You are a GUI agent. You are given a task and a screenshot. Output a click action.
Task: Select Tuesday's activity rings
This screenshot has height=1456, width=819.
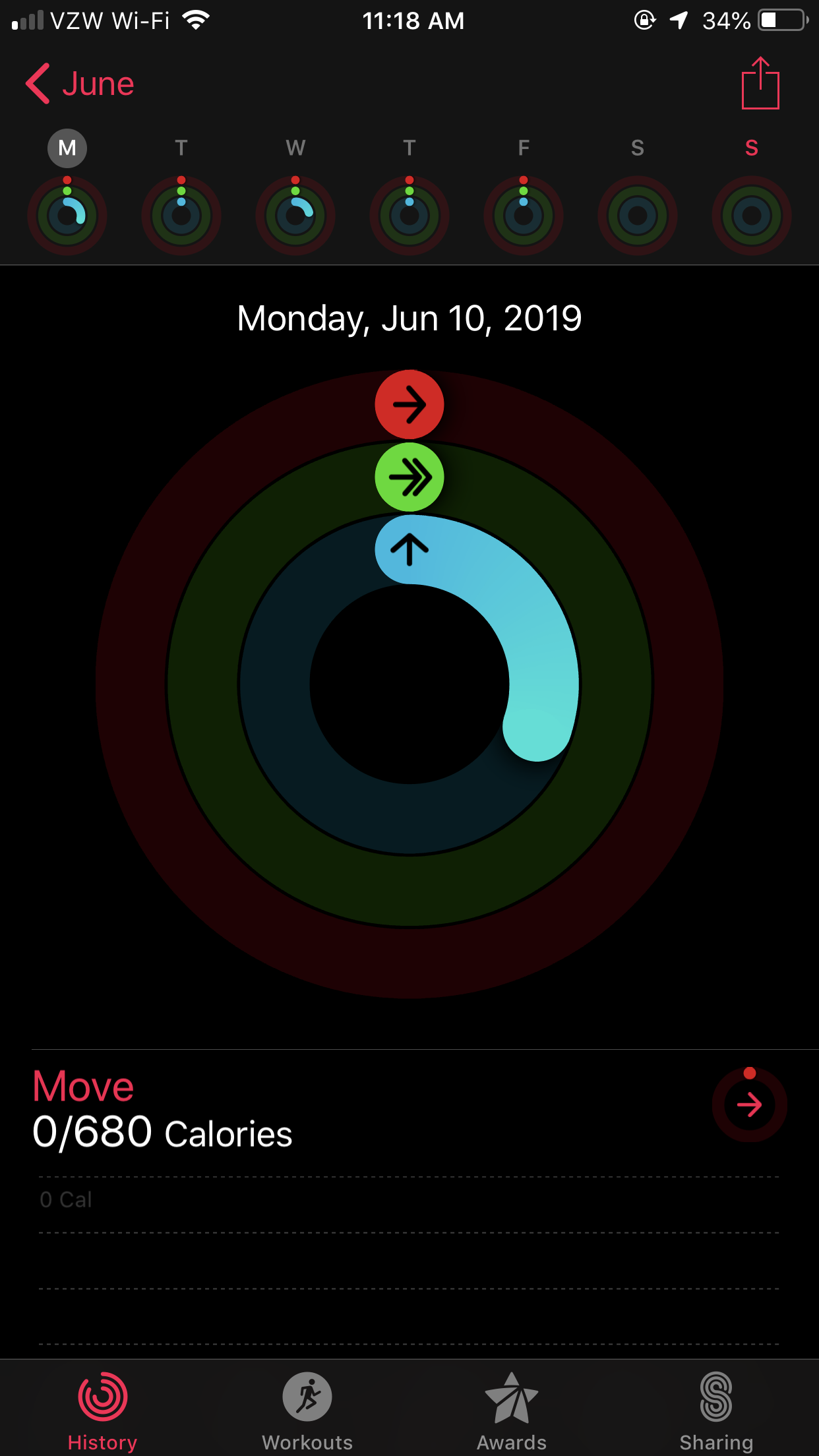point(181,215)
